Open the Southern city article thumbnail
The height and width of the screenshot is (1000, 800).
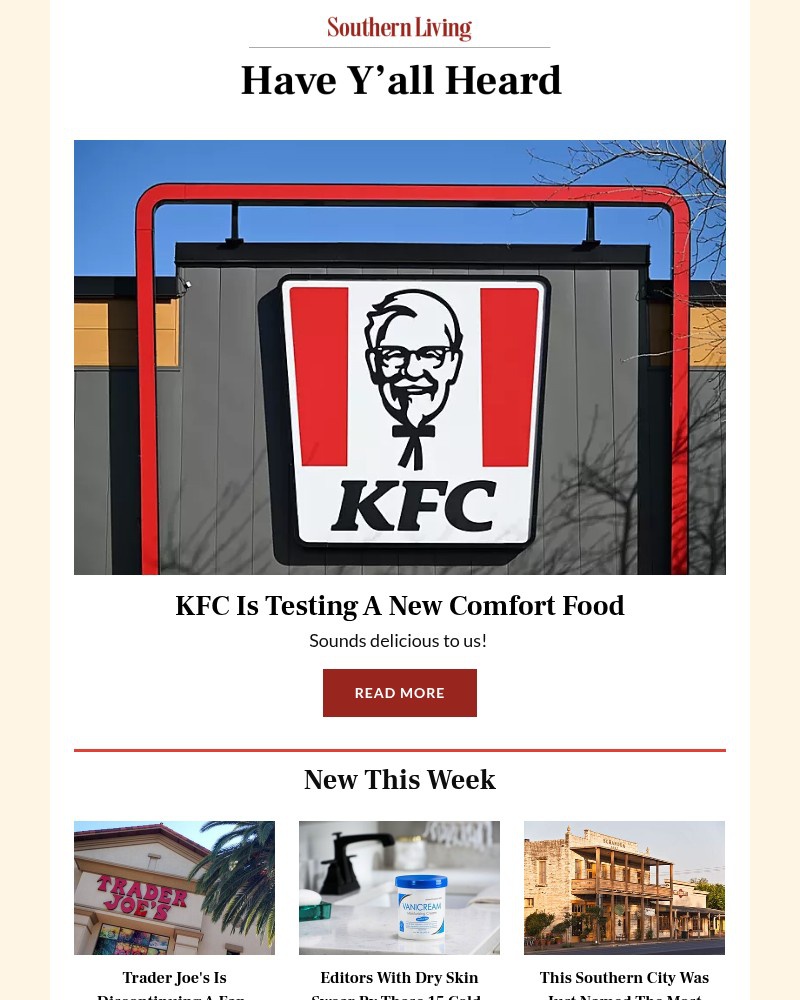click(x=624, y=887)
